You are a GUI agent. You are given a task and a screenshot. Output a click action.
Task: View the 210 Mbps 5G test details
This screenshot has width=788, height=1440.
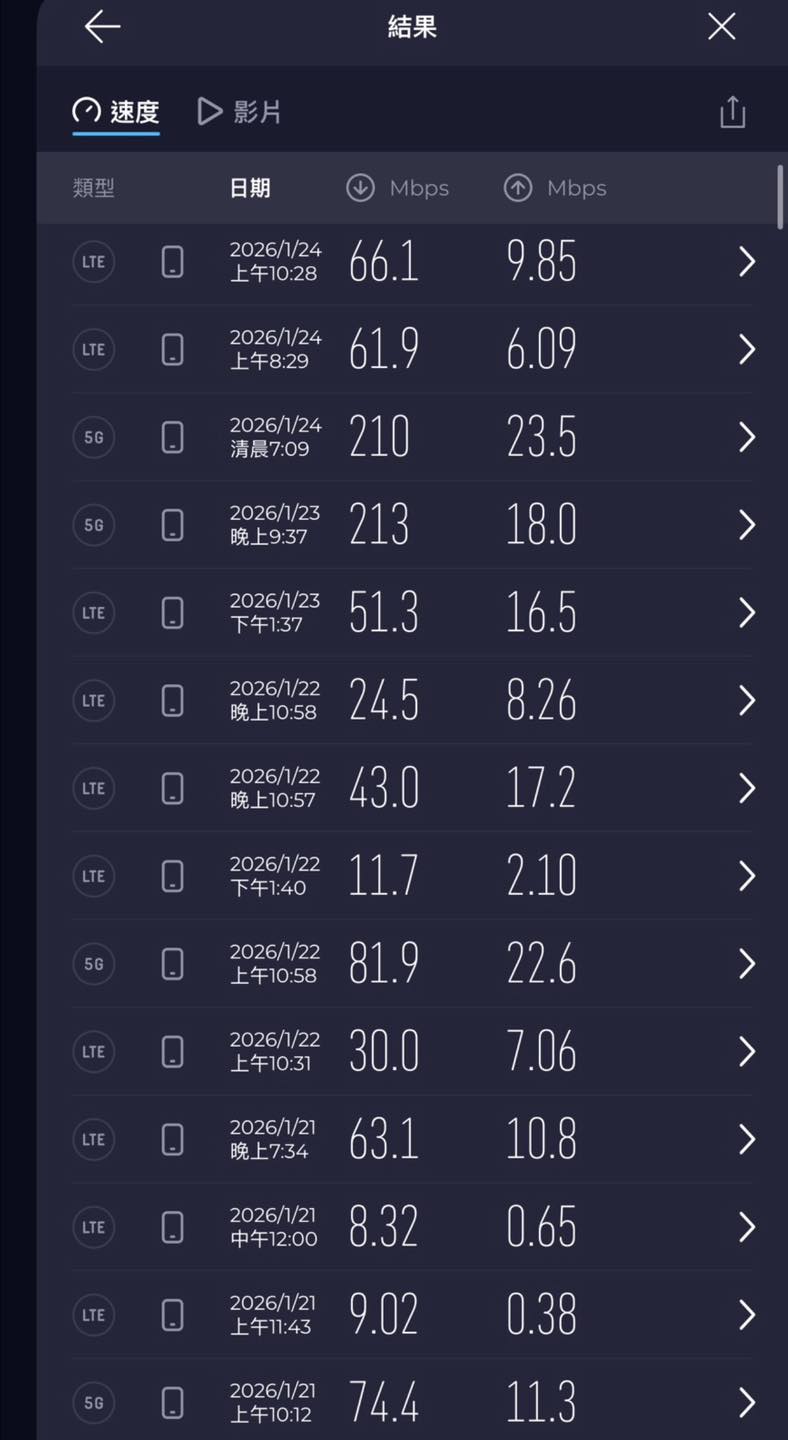tap(745, 437)
